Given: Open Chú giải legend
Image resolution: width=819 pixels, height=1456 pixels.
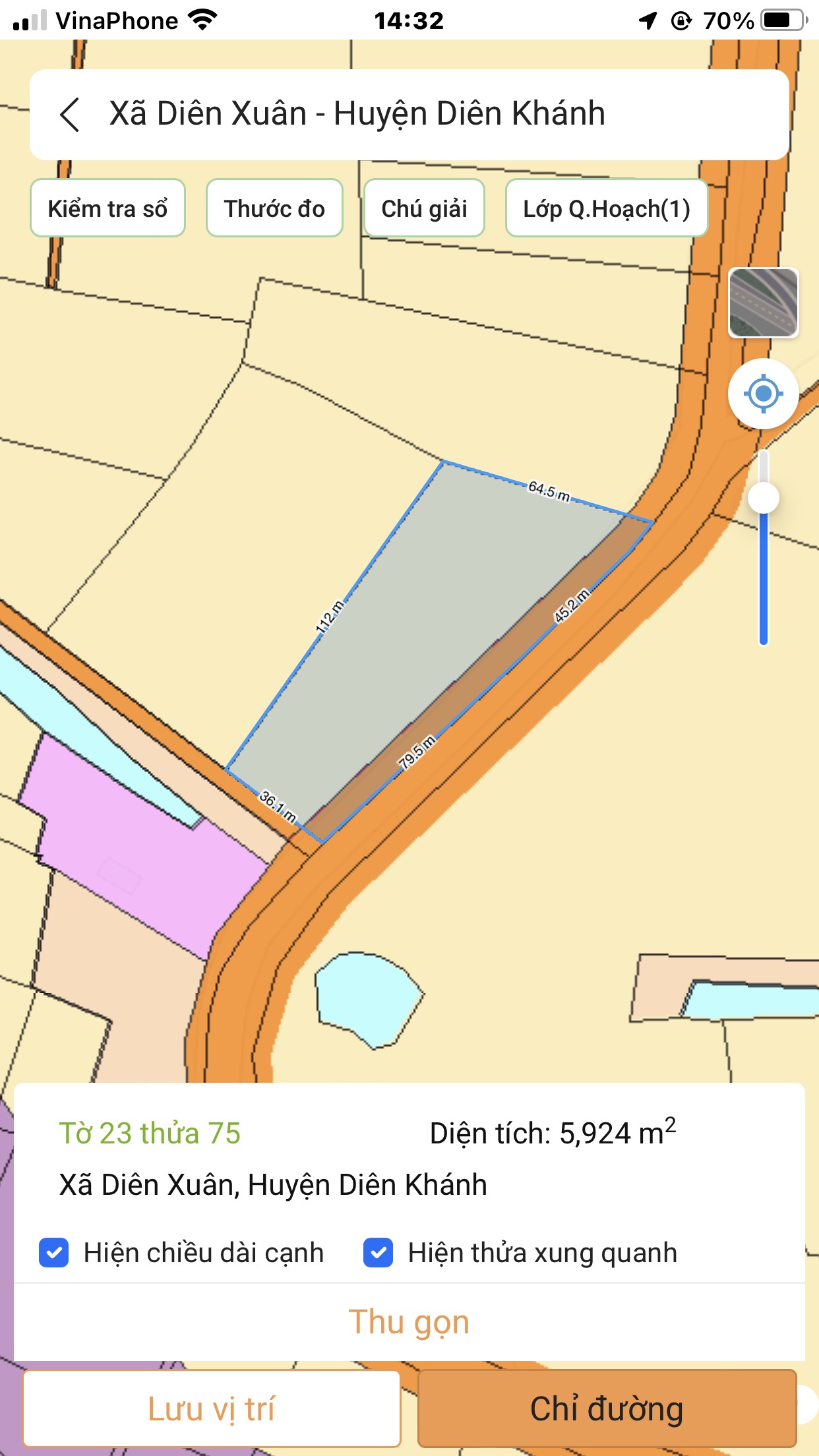Looking at the screenshot, I should point(424,208).
